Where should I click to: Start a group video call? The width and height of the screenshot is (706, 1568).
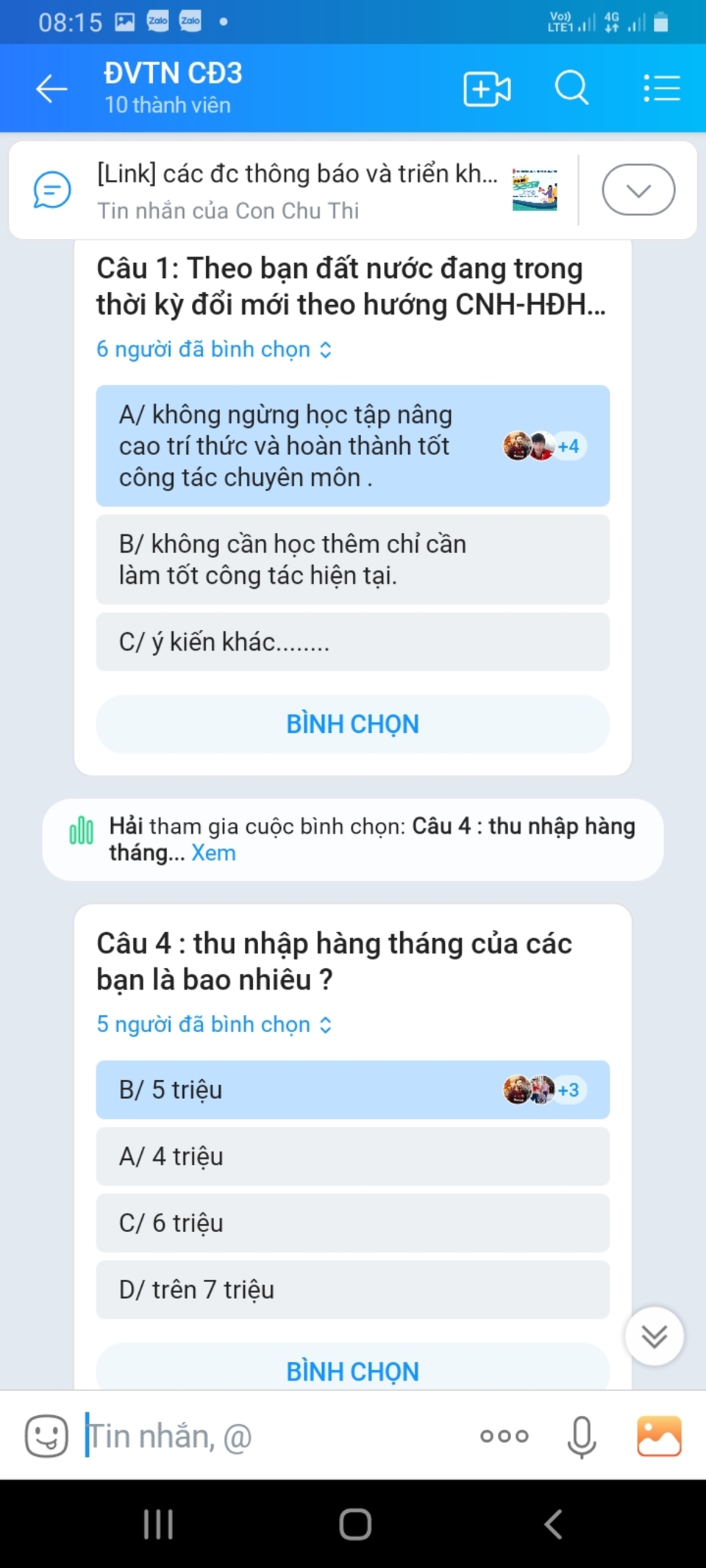coord(487,89)
